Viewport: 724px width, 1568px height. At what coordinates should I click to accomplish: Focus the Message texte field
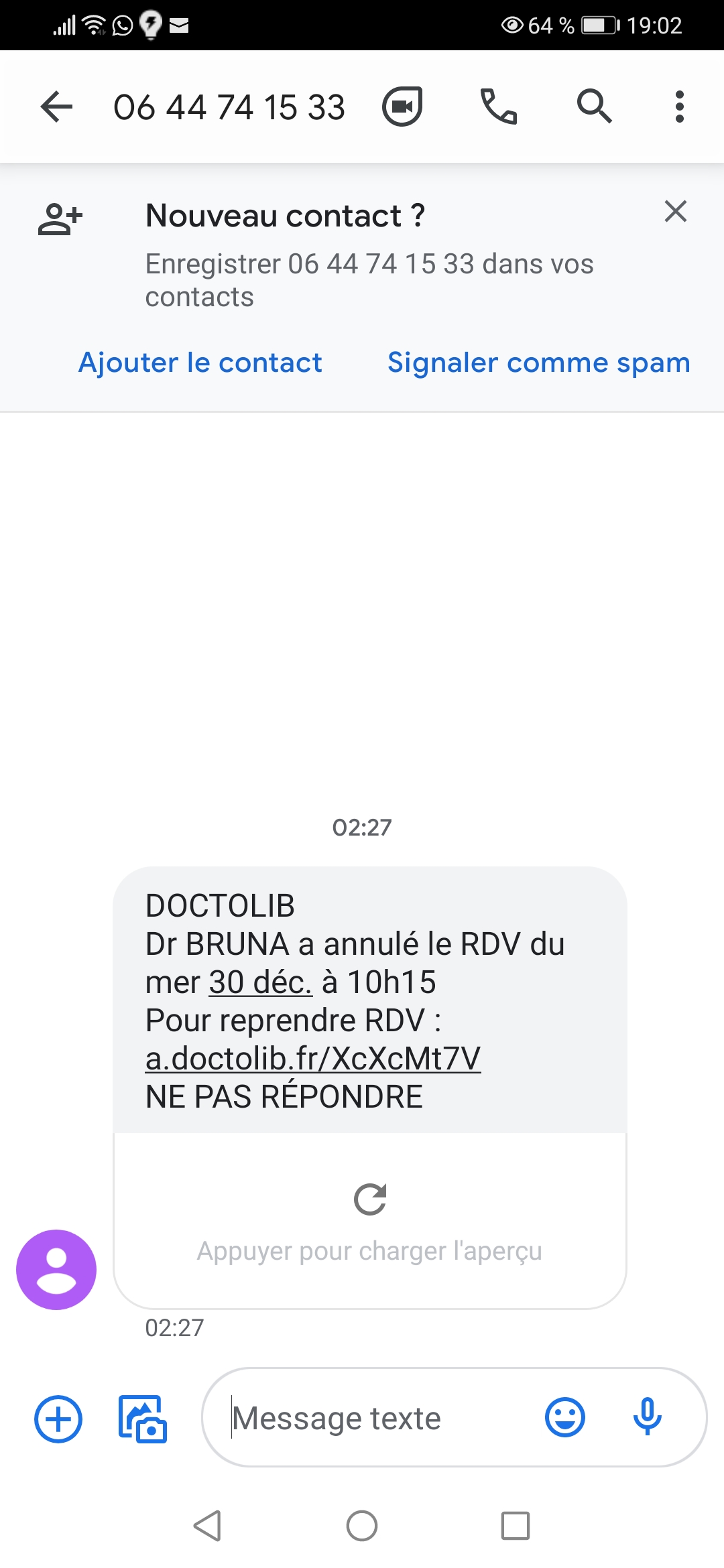click(x=375, y=1419)
